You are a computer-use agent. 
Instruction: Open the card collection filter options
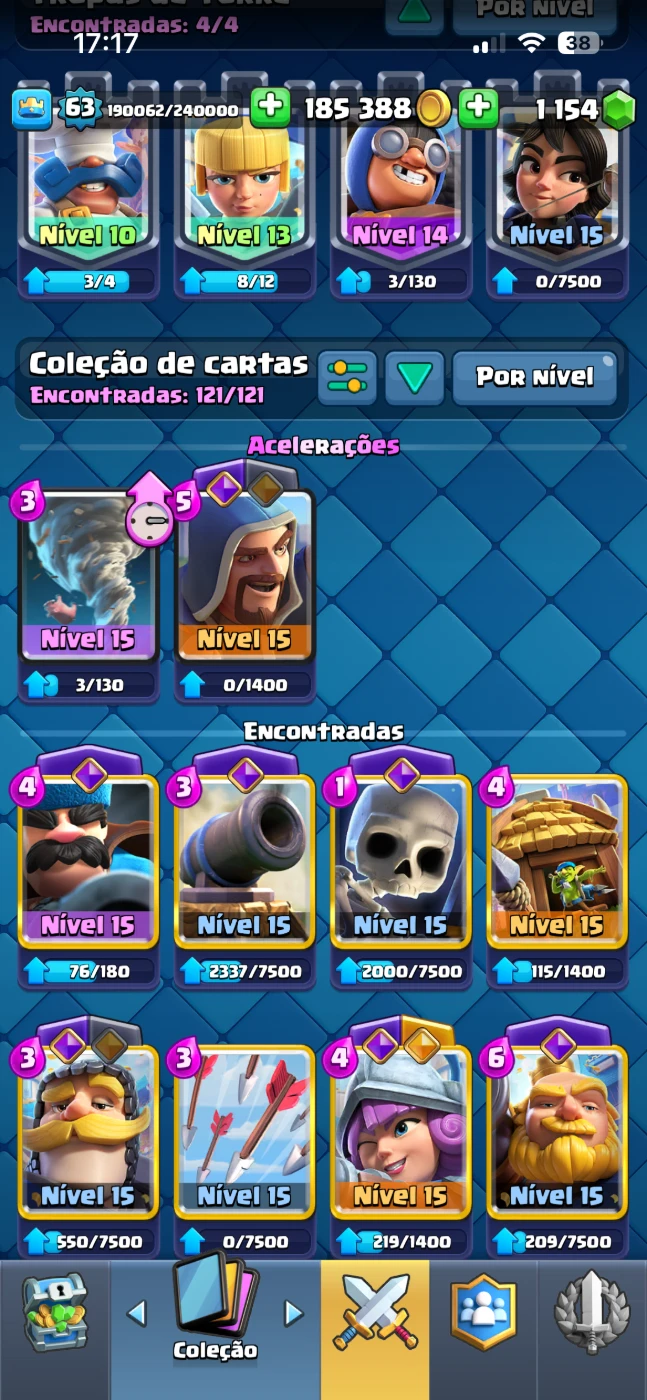point(348,377)
